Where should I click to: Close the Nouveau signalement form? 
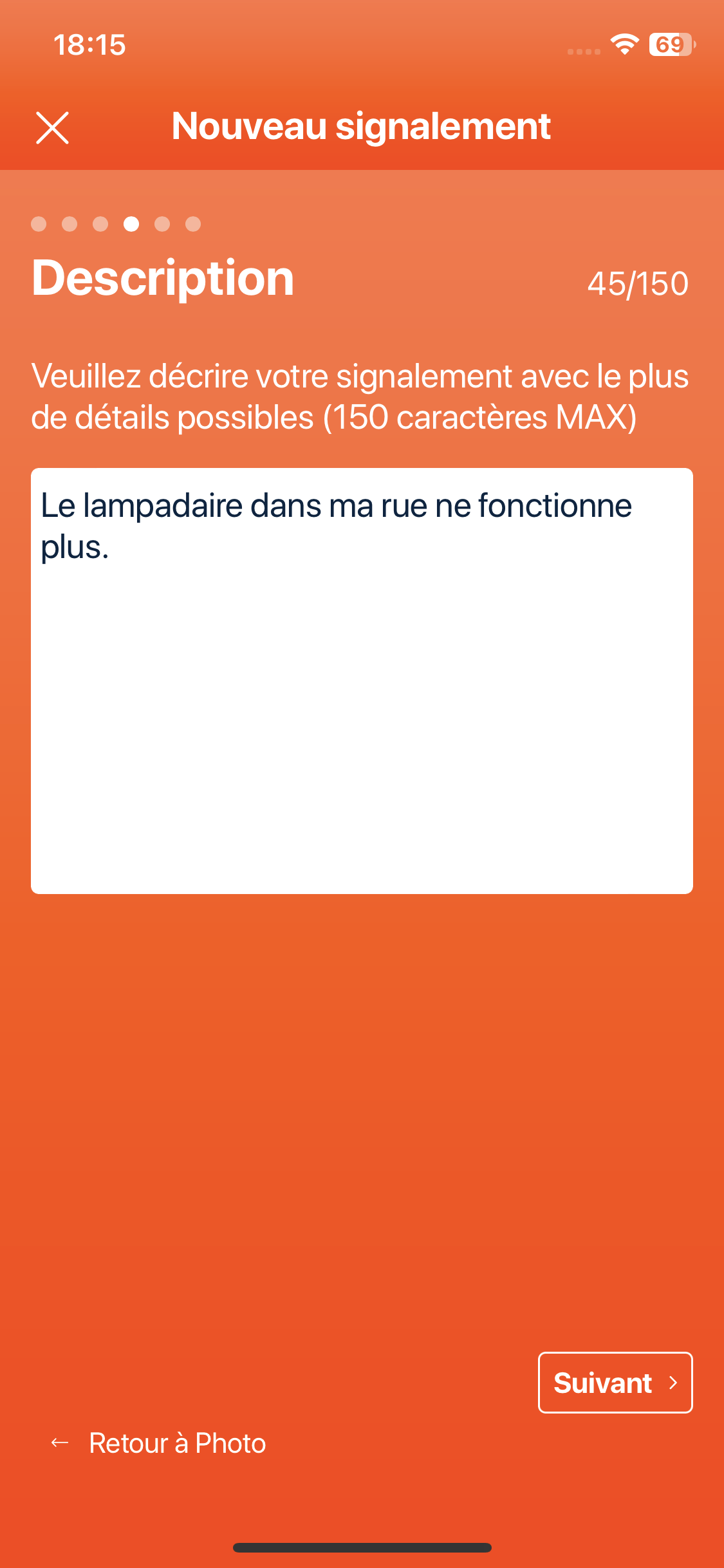point(52,127)
